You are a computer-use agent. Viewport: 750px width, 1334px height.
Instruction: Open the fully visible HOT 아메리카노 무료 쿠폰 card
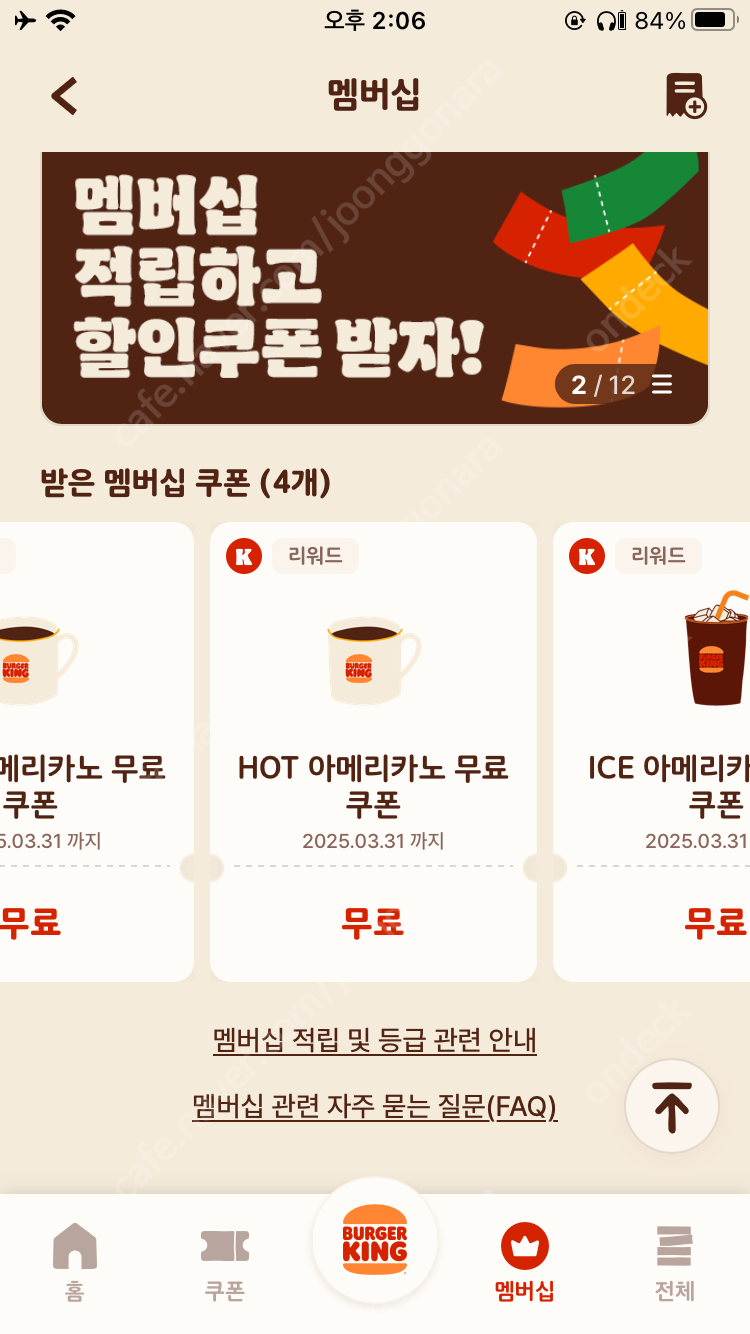click(x=373, y=751)
